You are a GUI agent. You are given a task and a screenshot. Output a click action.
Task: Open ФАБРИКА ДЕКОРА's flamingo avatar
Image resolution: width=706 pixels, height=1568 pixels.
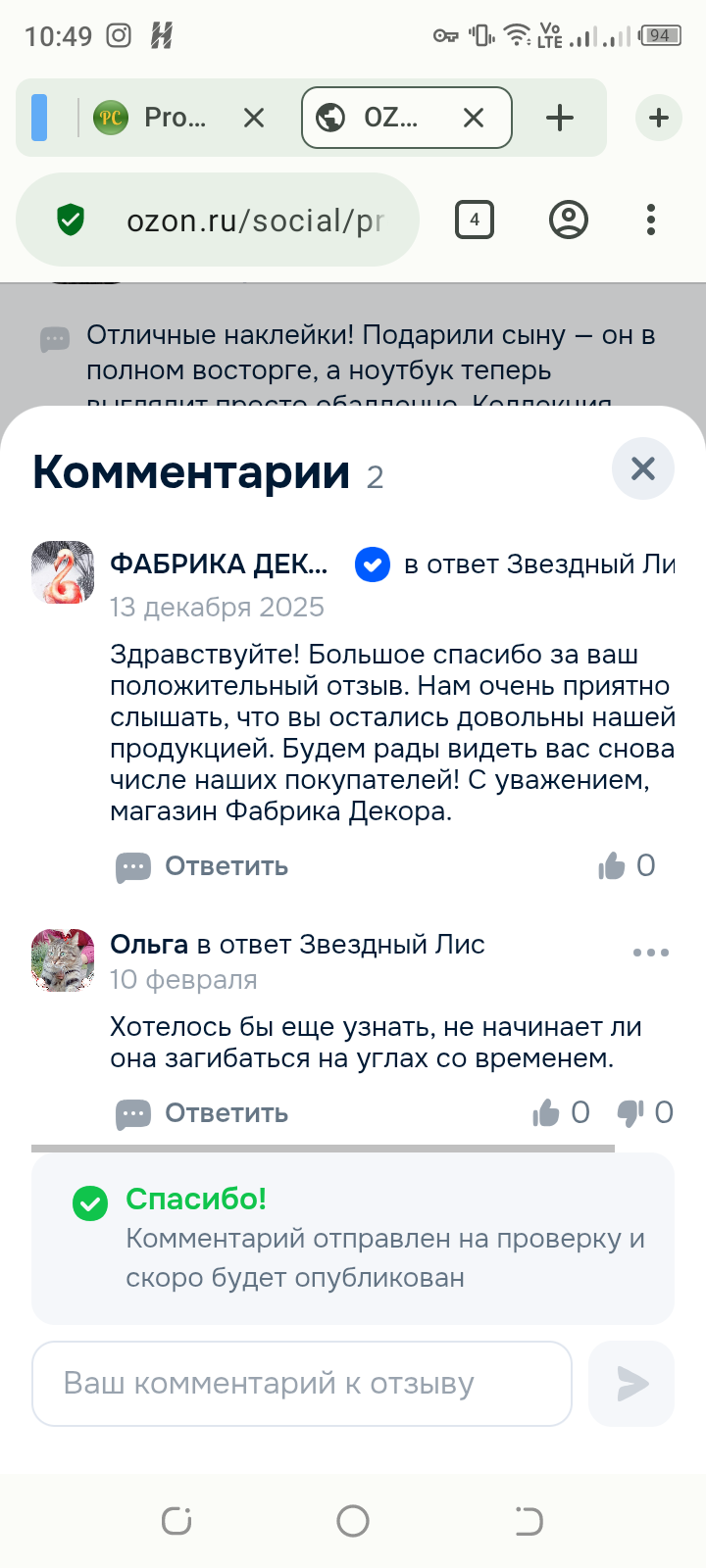point(63,572)
